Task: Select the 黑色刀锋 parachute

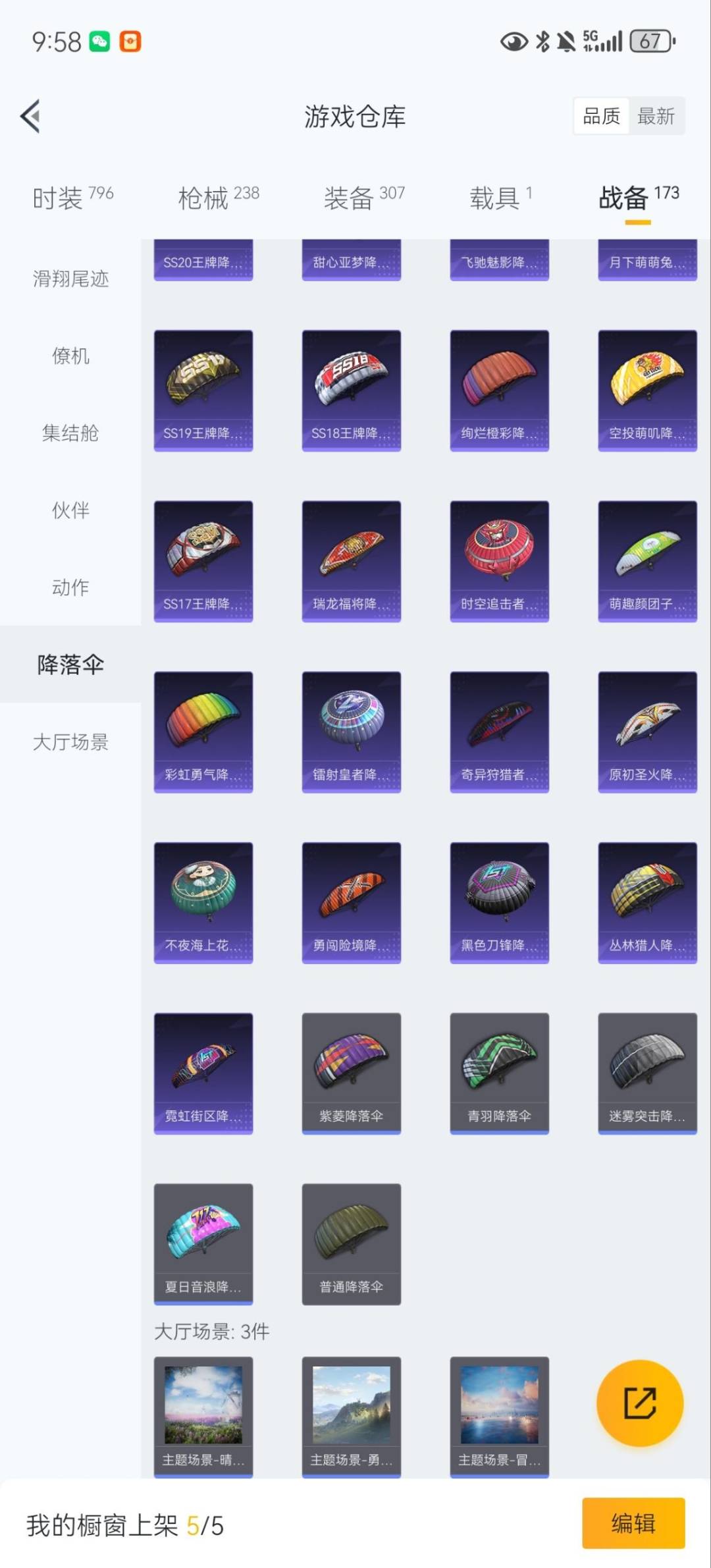Action: tap(499, 902)
